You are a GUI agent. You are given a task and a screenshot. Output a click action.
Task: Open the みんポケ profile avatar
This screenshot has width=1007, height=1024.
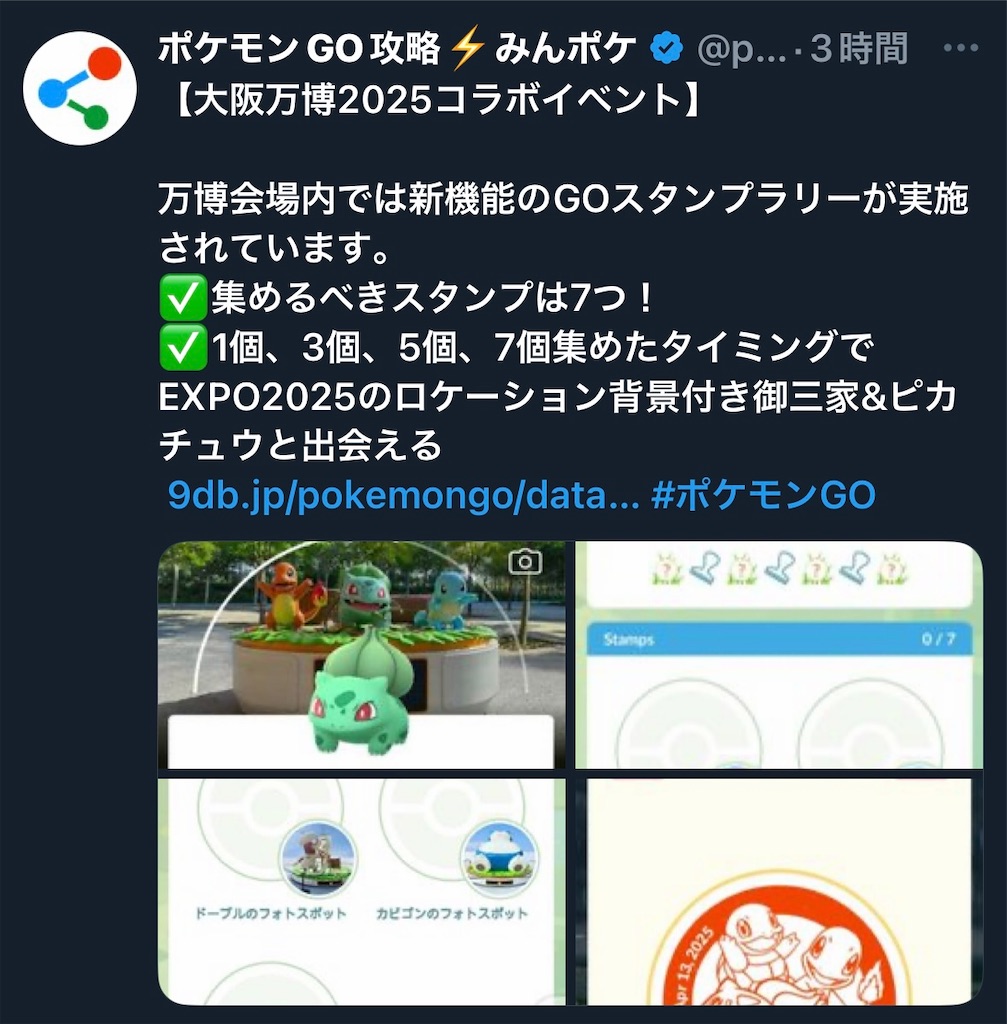pyautogui.click(x=79, y=89)
